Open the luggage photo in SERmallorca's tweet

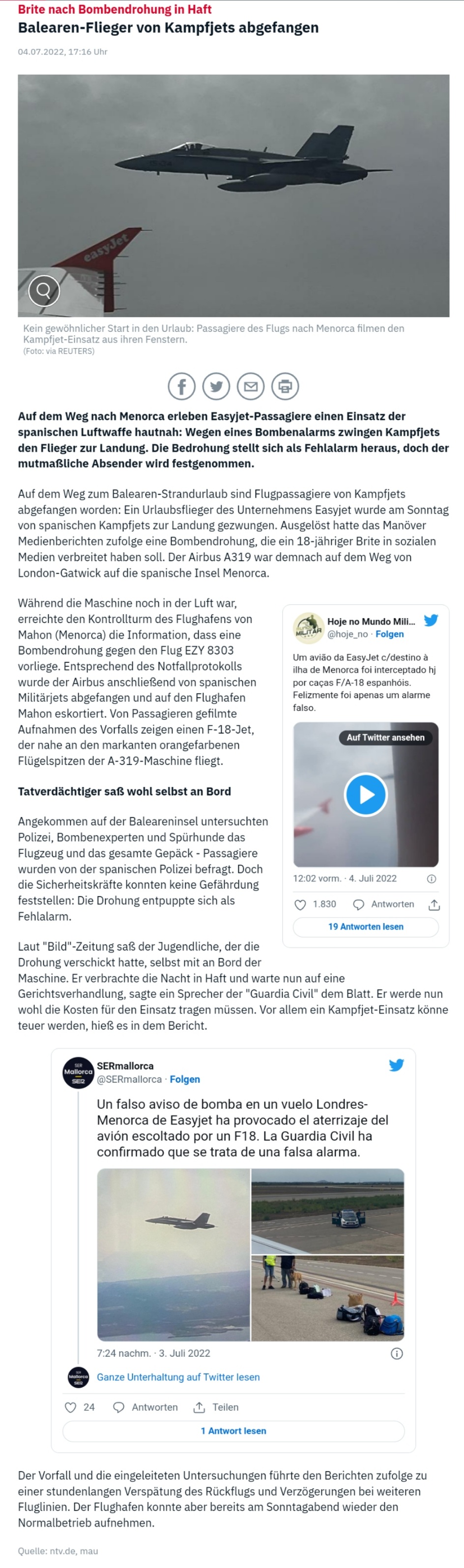pyautogui.click(x=327, y=1298)
